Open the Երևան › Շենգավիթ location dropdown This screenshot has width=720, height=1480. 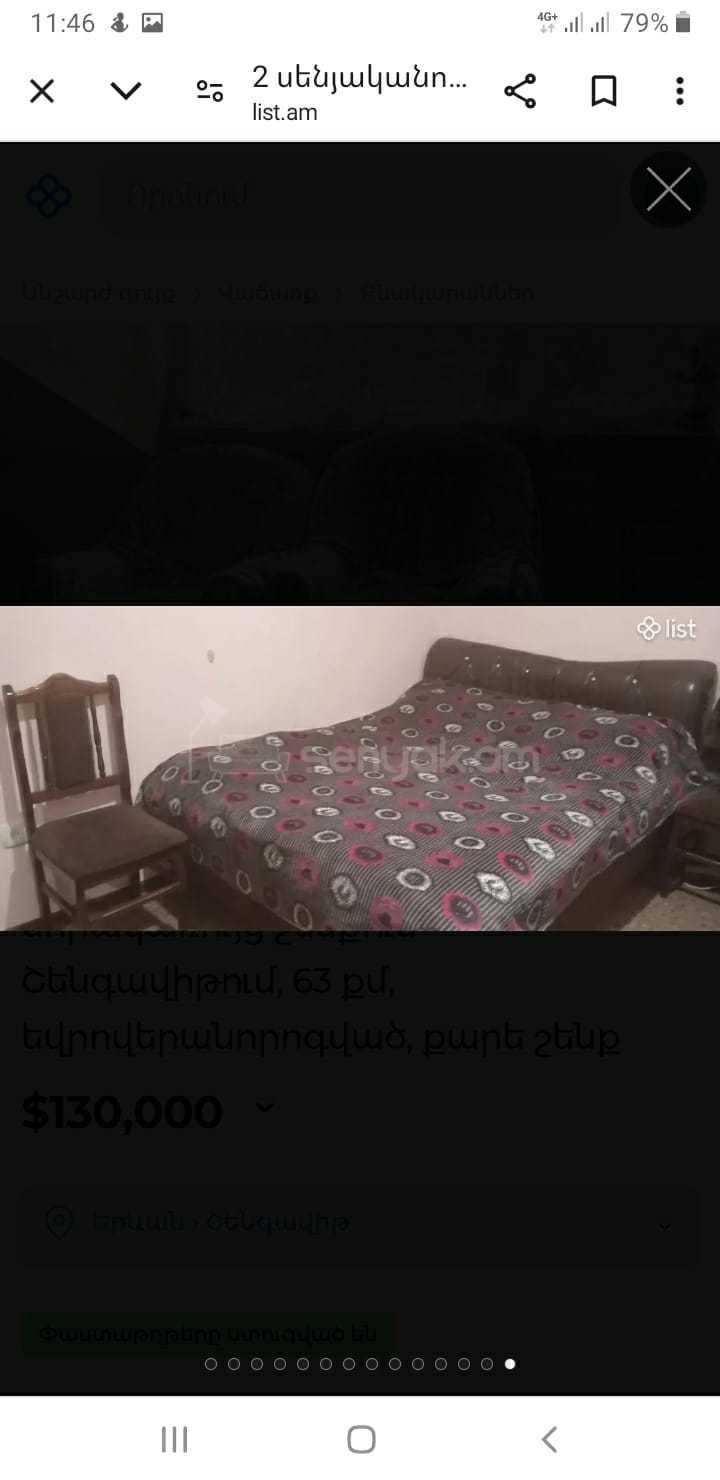[x=666, y=1224]
